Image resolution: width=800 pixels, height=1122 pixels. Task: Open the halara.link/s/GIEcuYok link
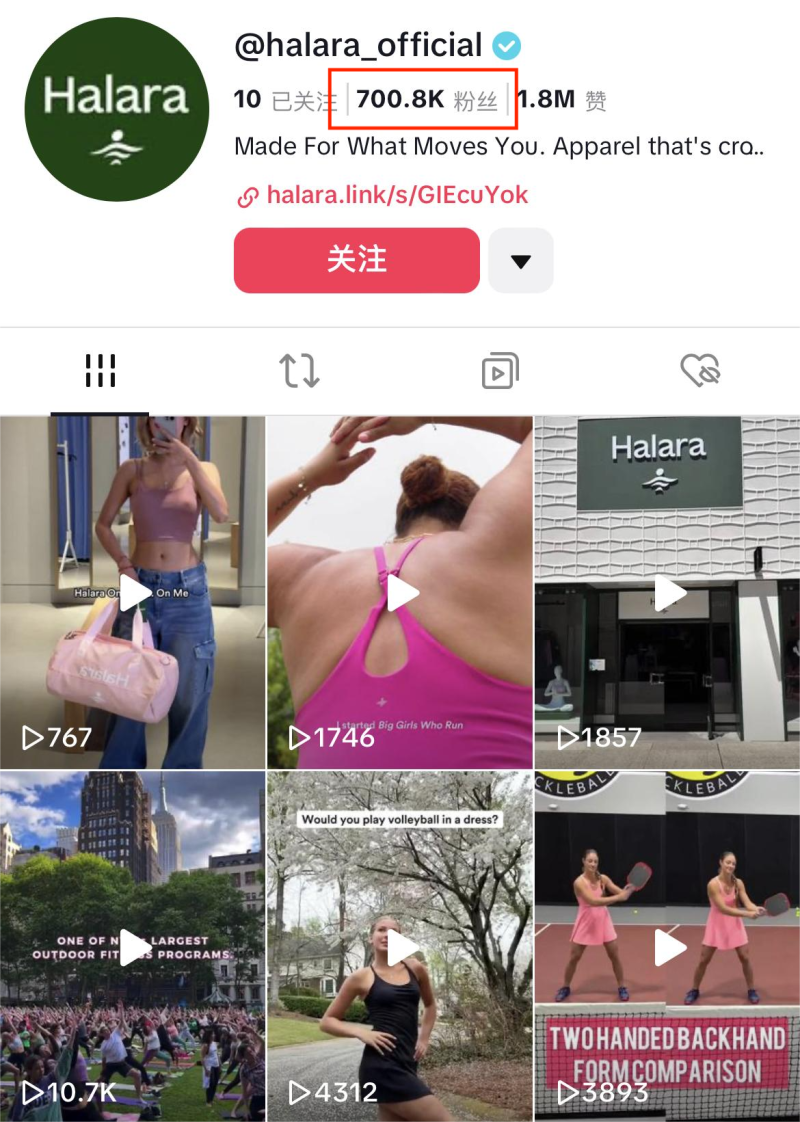pos(396,195)
